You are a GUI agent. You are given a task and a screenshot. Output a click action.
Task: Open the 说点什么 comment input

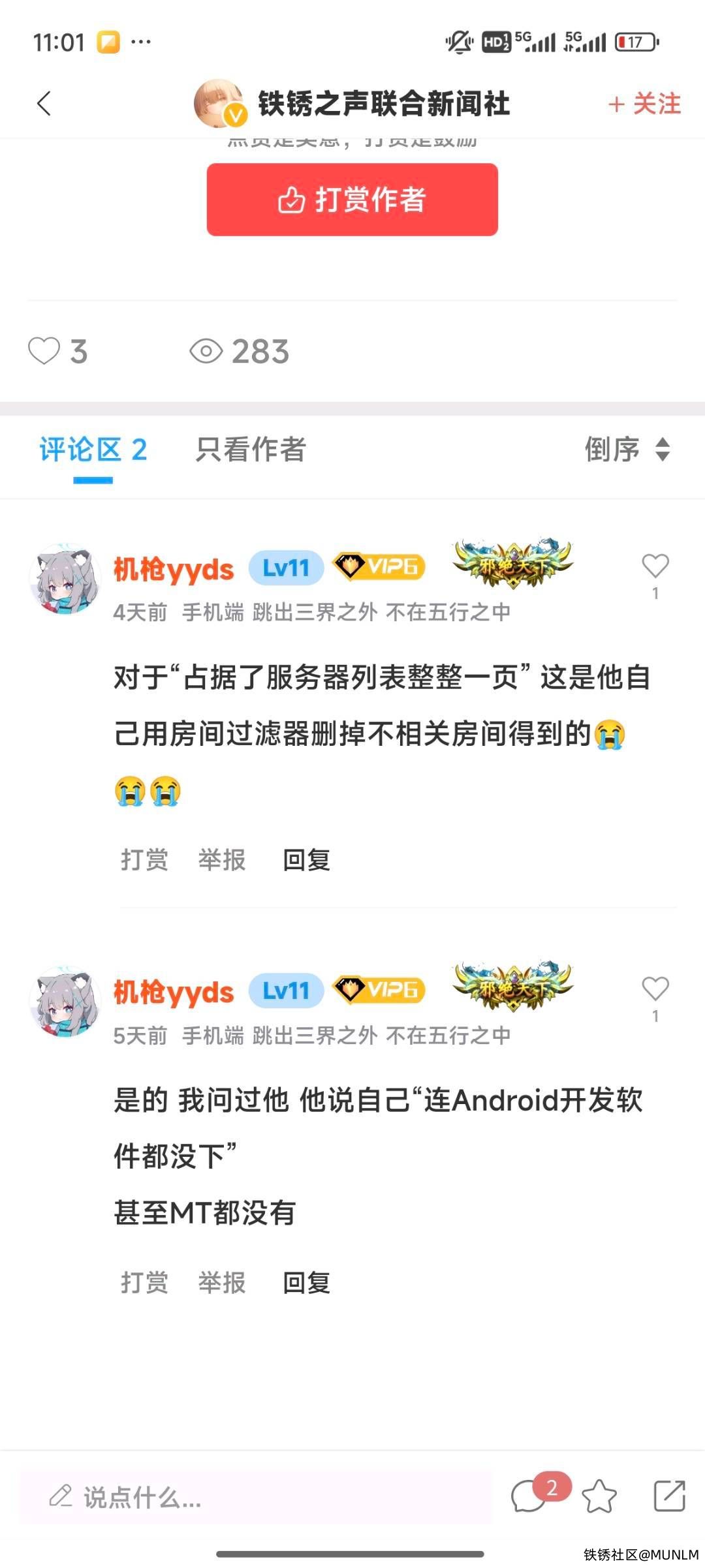click(255, 1497)
